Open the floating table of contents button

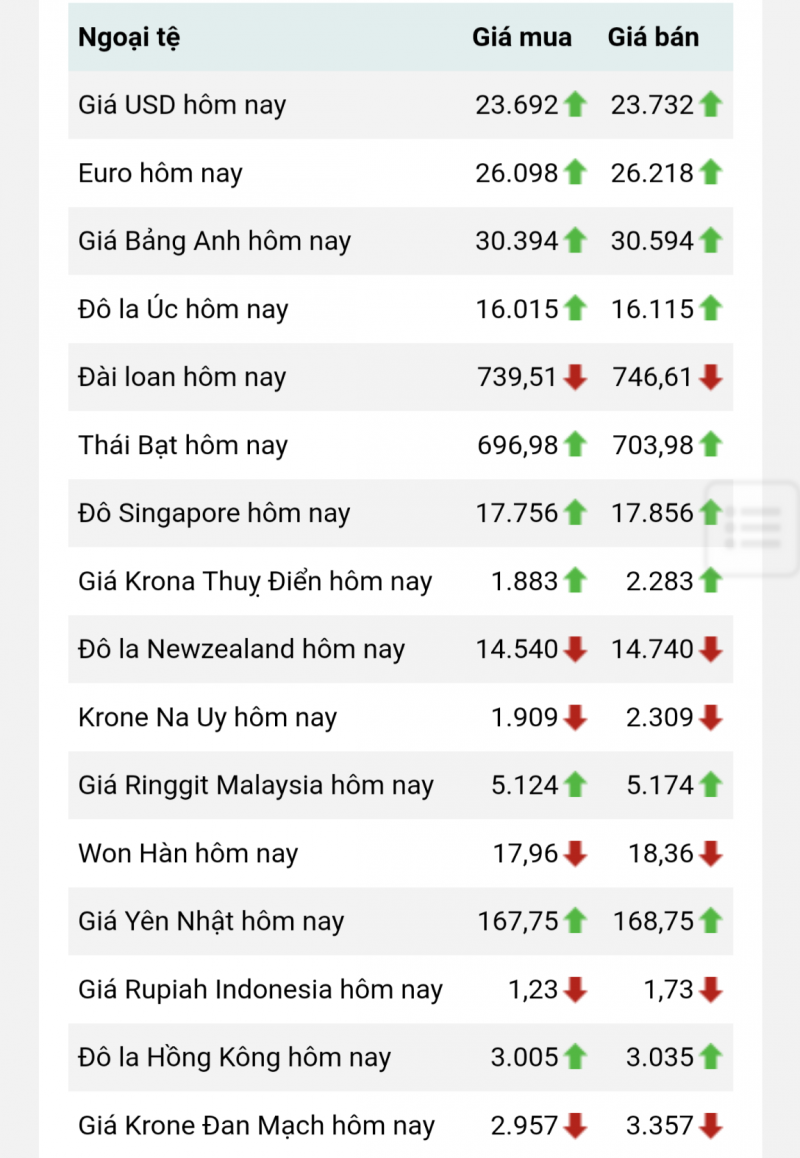[753, 527]
